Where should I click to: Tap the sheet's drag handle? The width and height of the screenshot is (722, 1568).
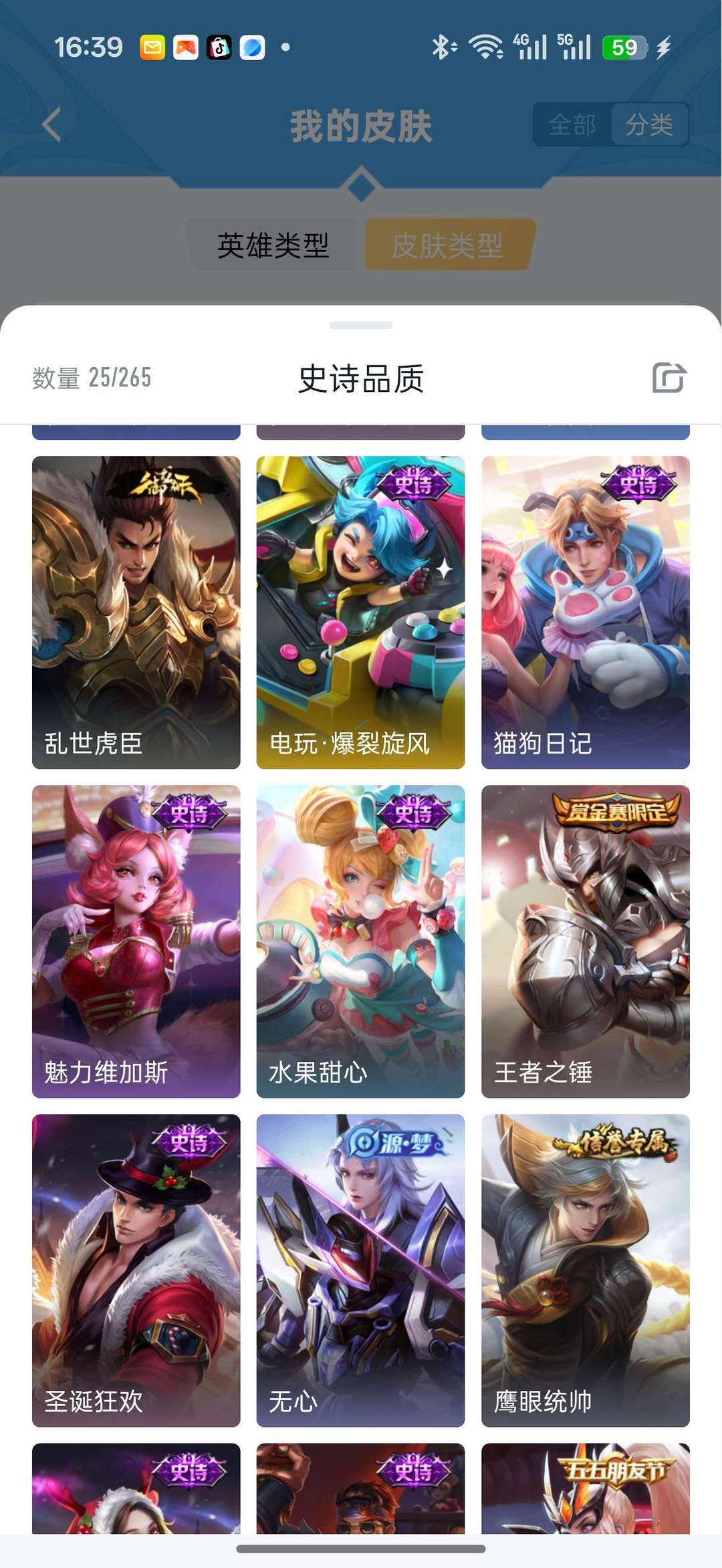click(361, 326)
